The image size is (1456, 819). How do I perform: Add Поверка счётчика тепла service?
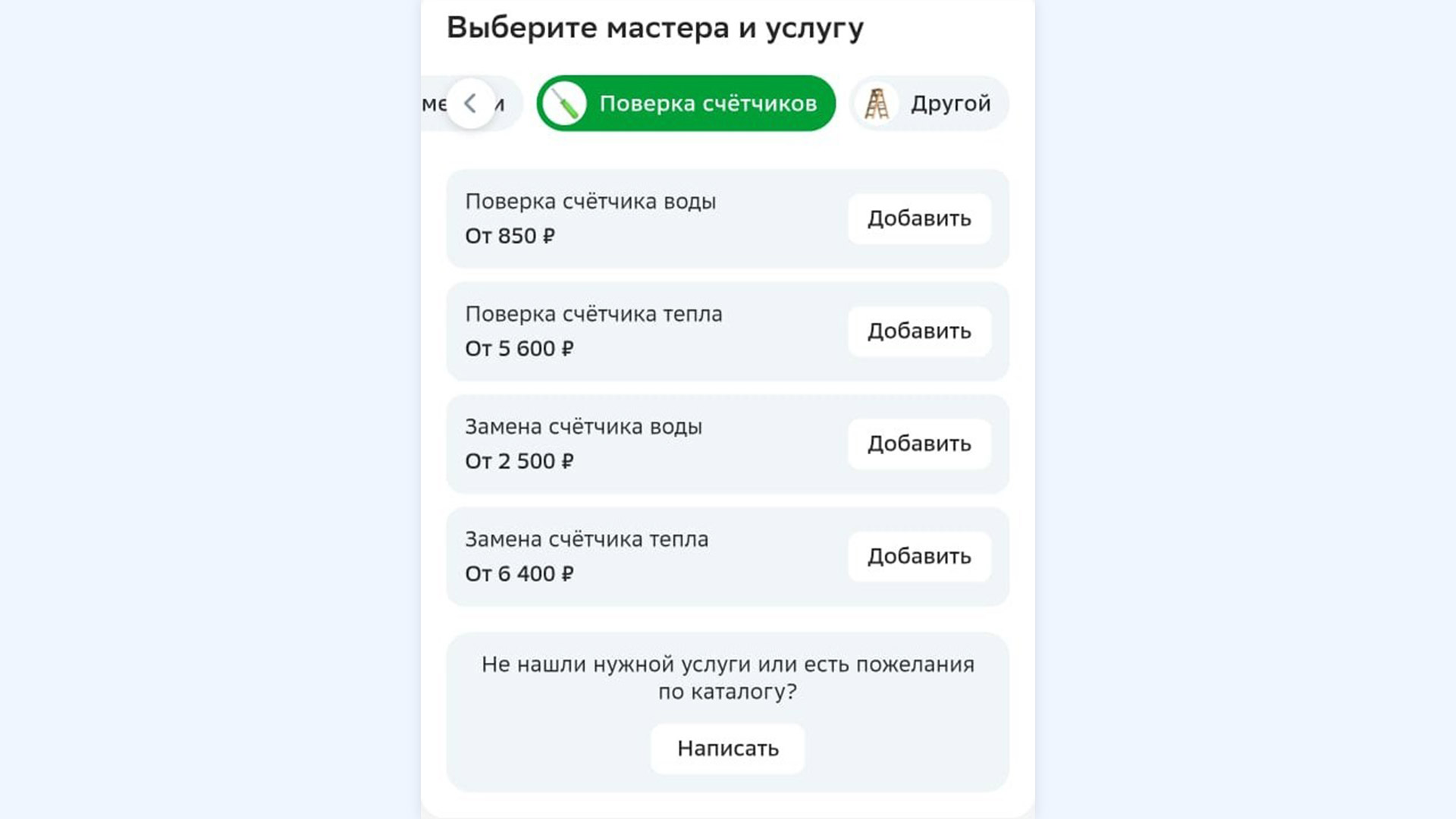[x=918, y=331]
